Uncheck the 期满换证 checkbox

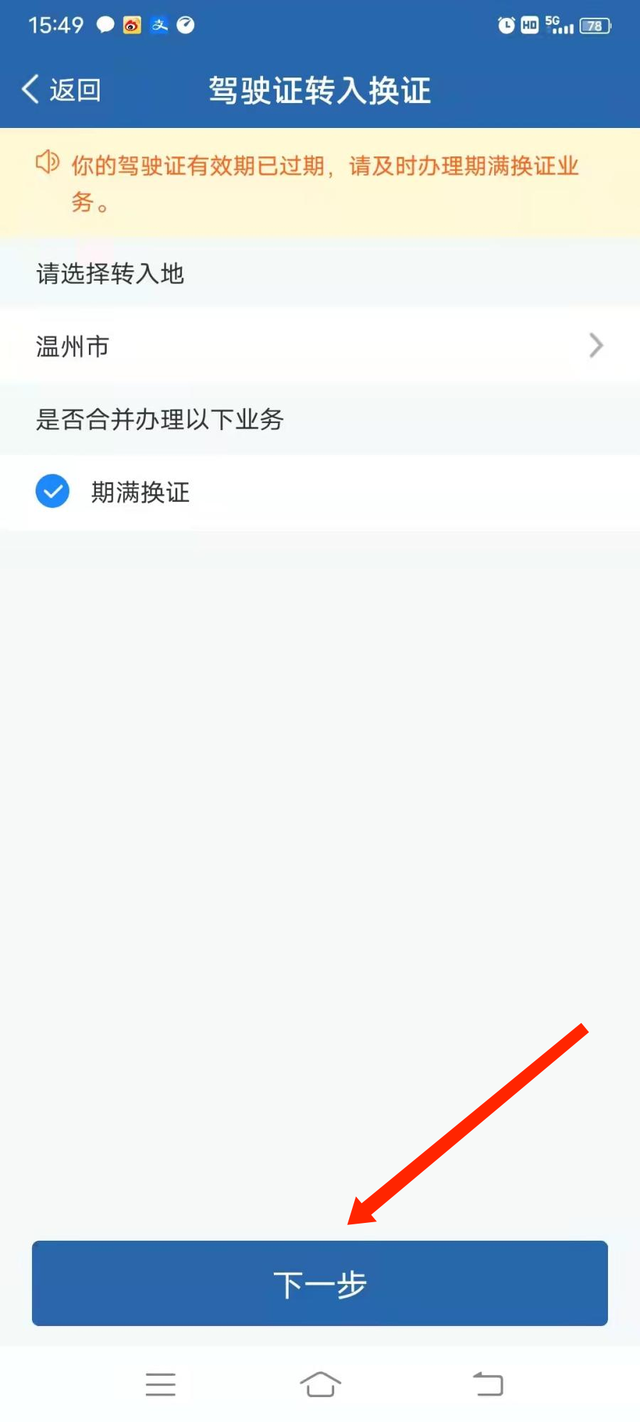[52, 492]
